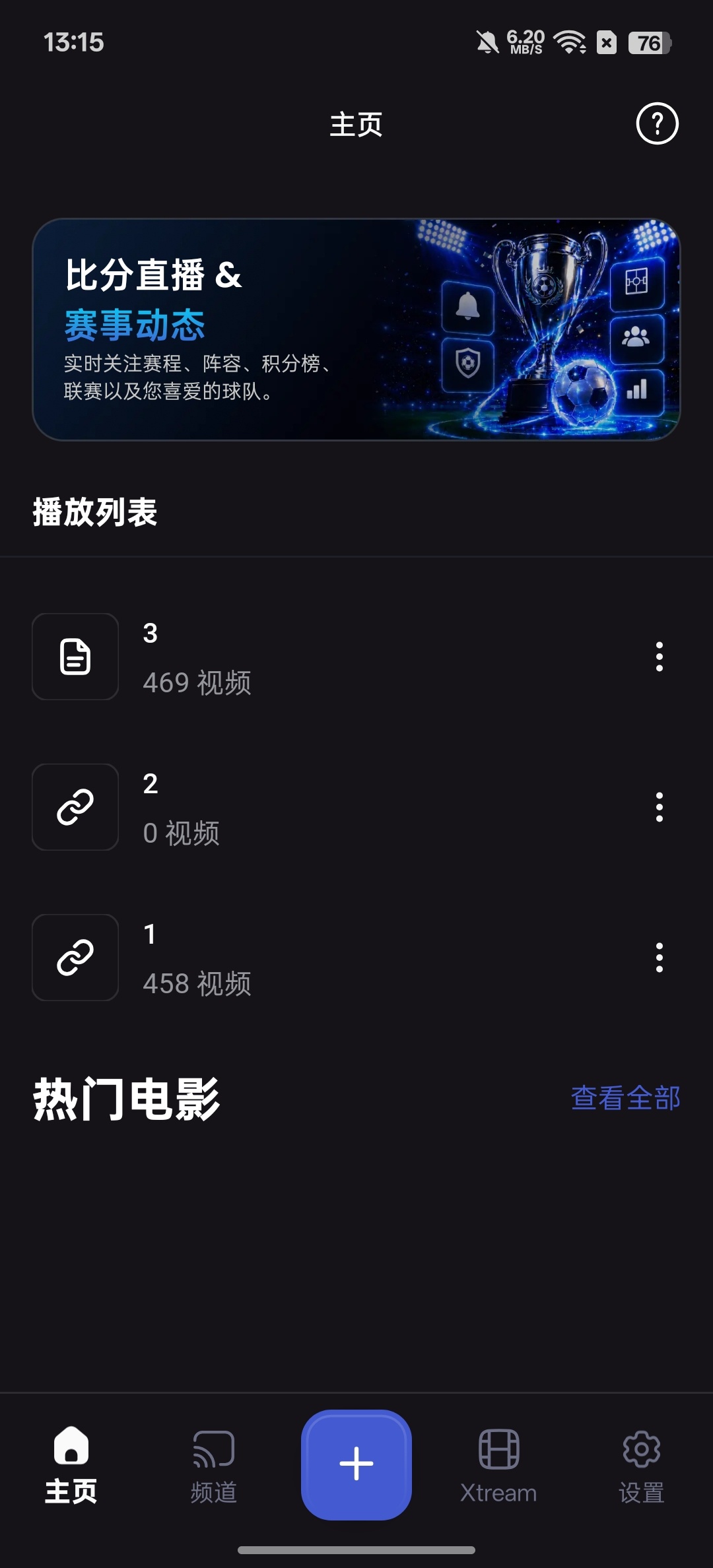
Task: Switch to the 主页 tab
Action: (71, 1464)
